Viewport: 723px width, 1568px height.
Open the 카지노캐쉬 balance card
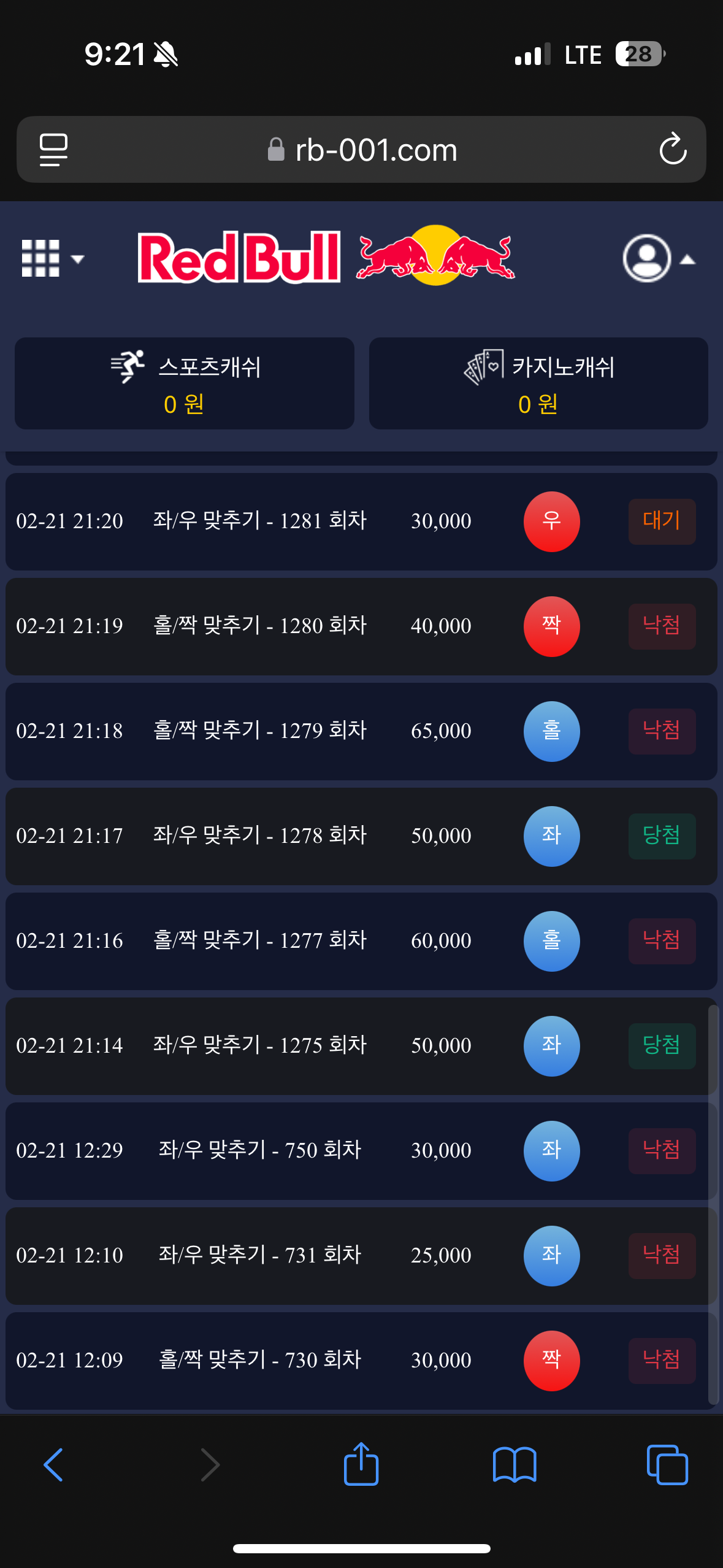(x=538, y=383)
